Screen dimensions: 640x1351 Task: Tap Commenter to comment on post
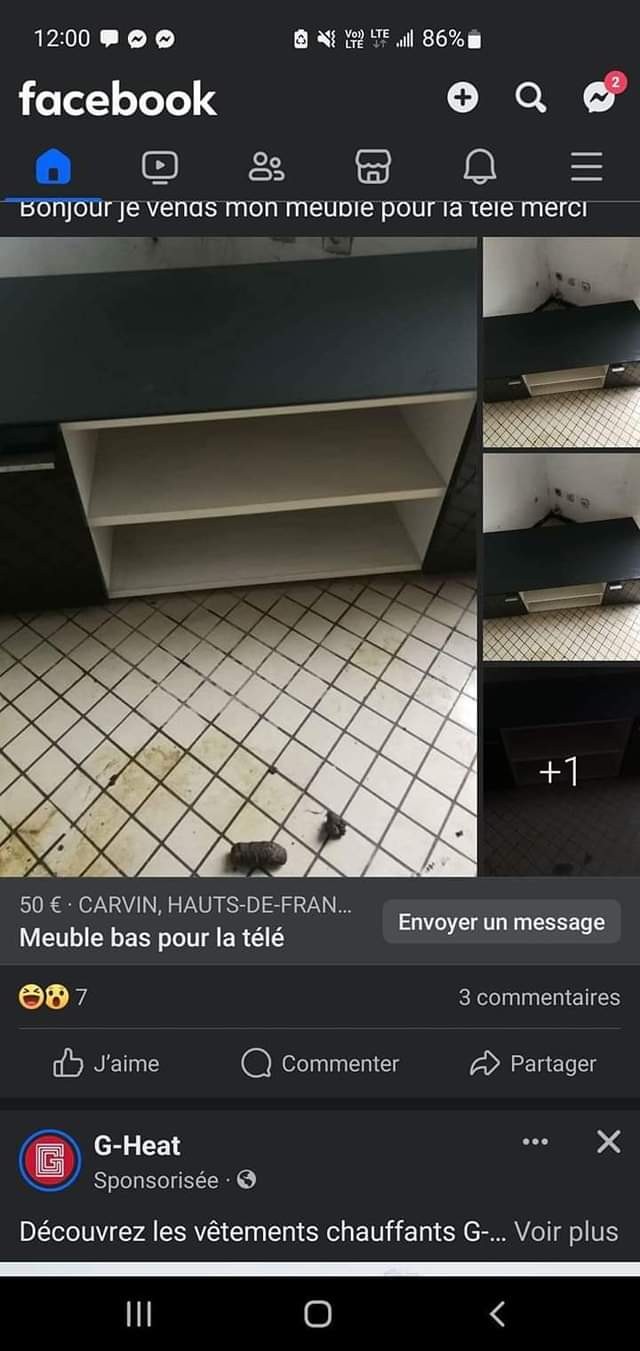click(320, 1064)
